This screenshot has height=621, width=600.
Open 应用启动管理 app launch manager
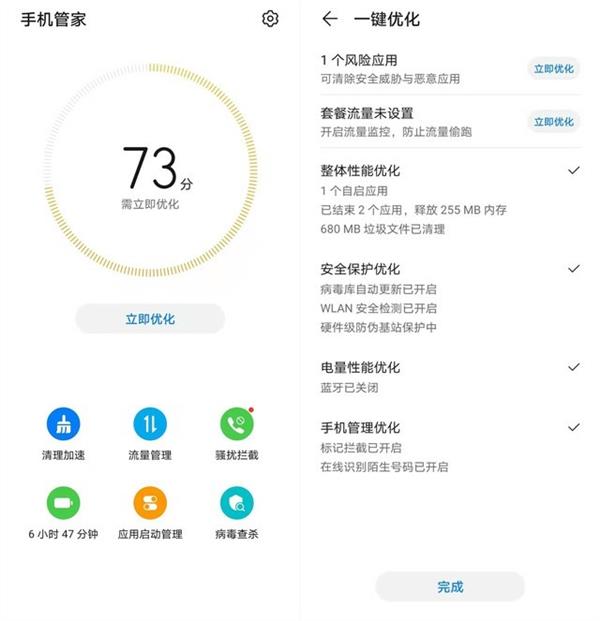coord(150,503)
